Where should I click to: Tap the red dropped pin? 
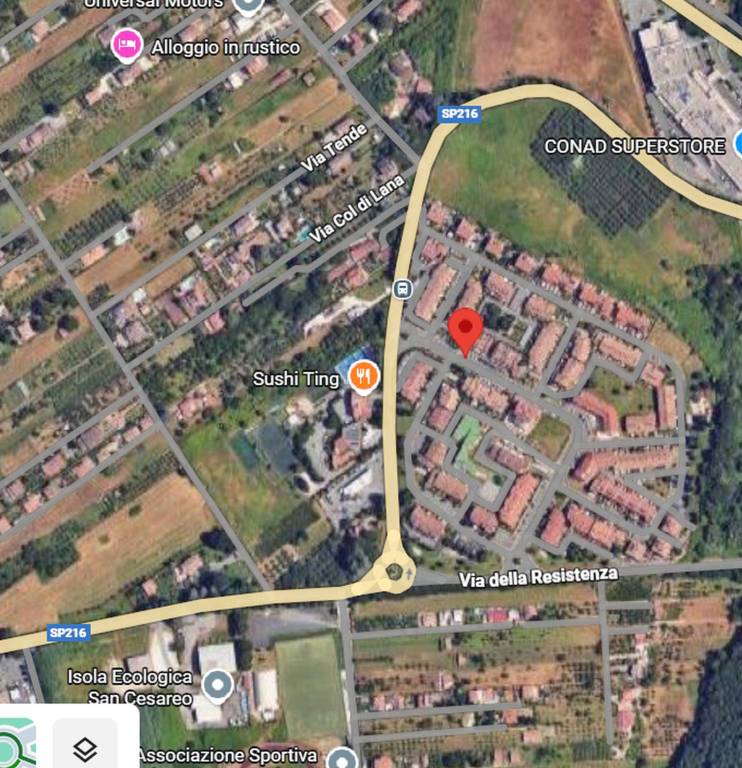pos(465,331)
